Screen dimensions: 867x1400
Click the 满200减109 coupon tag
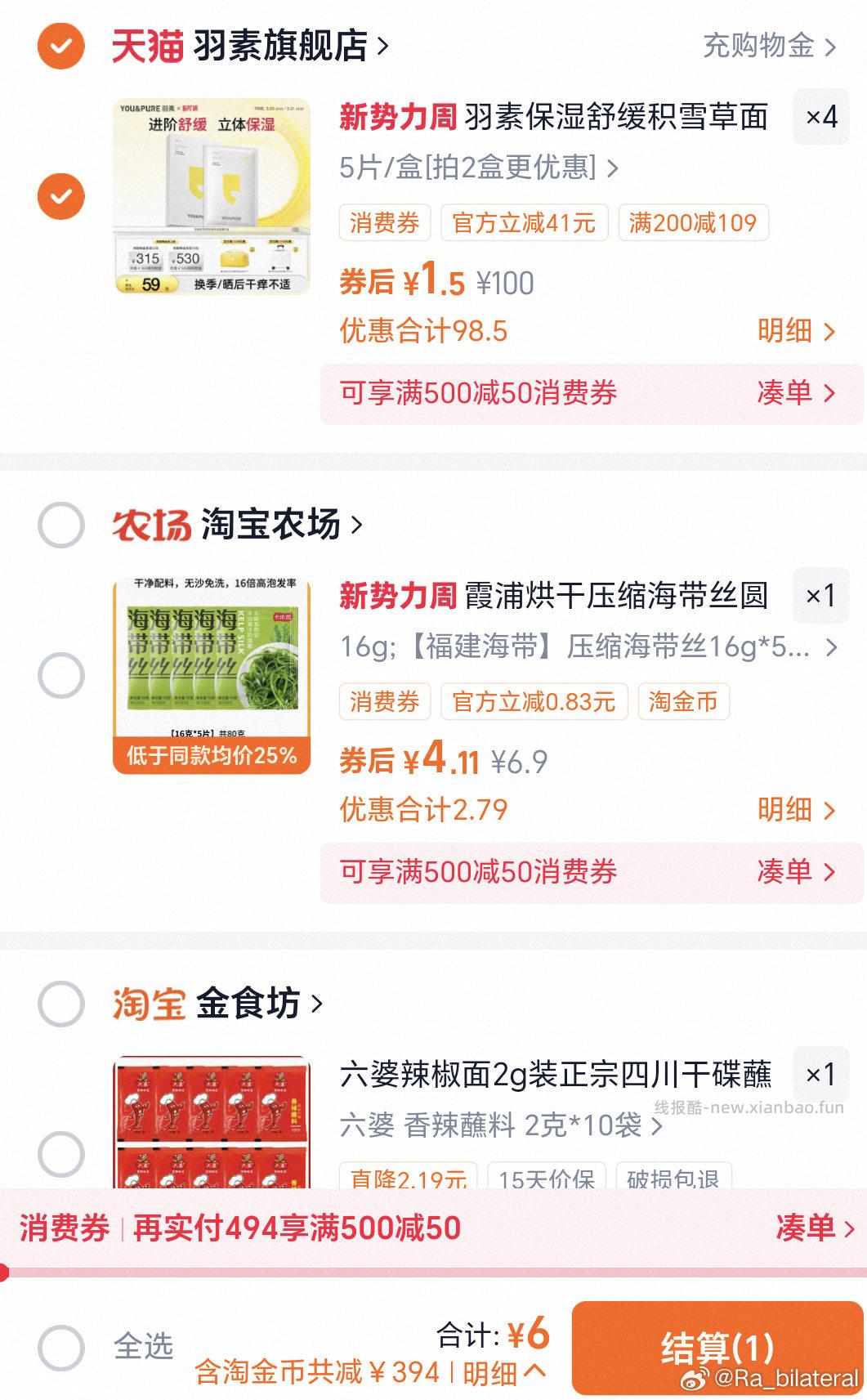click(x=695, y=223)
